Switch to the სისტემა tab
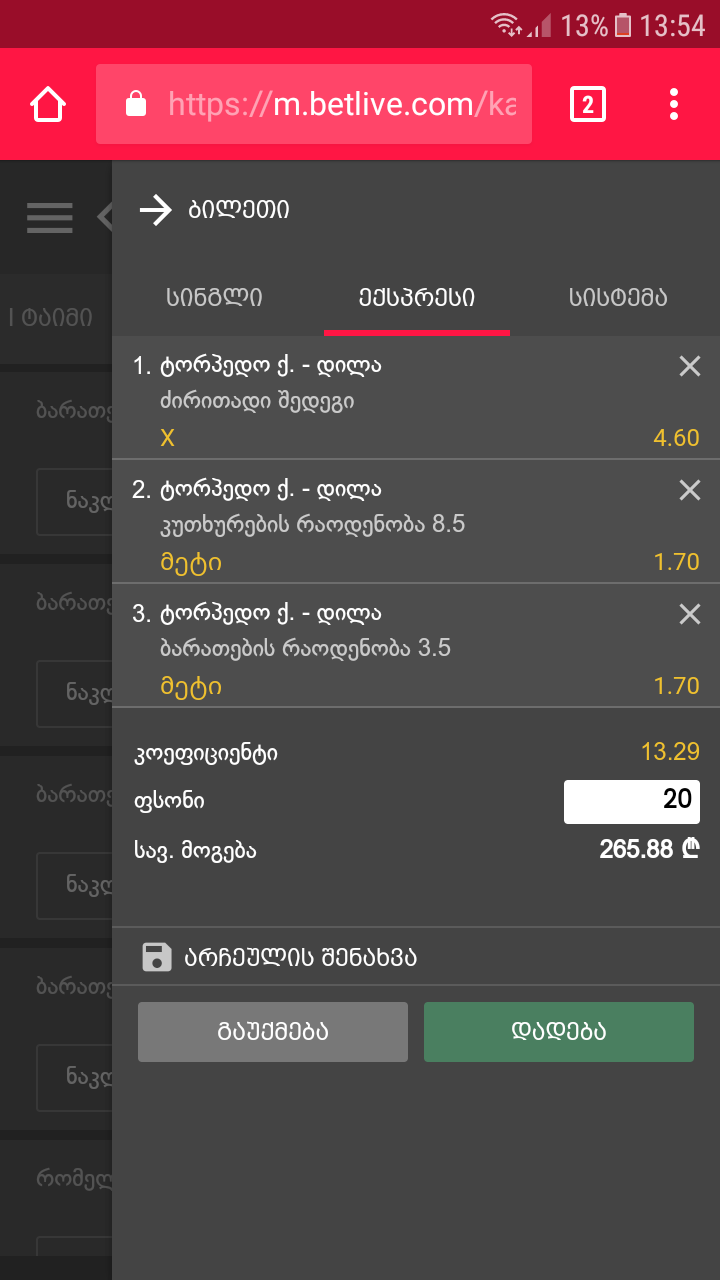This screenshot has width=720, height=1280. pos(617,297)
